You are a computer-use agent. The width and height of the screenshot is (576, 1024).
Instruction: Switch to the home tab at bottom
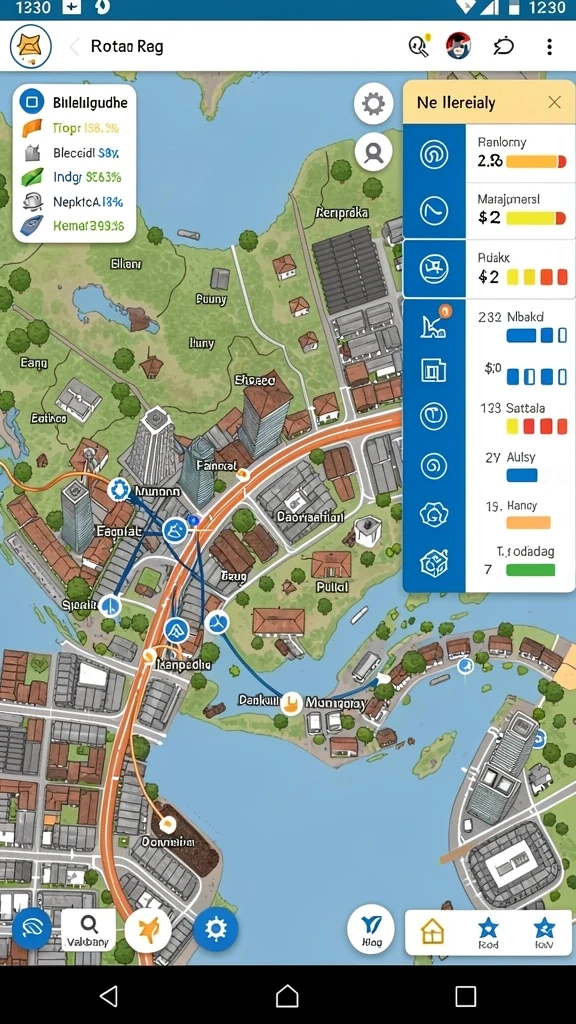coord(432,930)
